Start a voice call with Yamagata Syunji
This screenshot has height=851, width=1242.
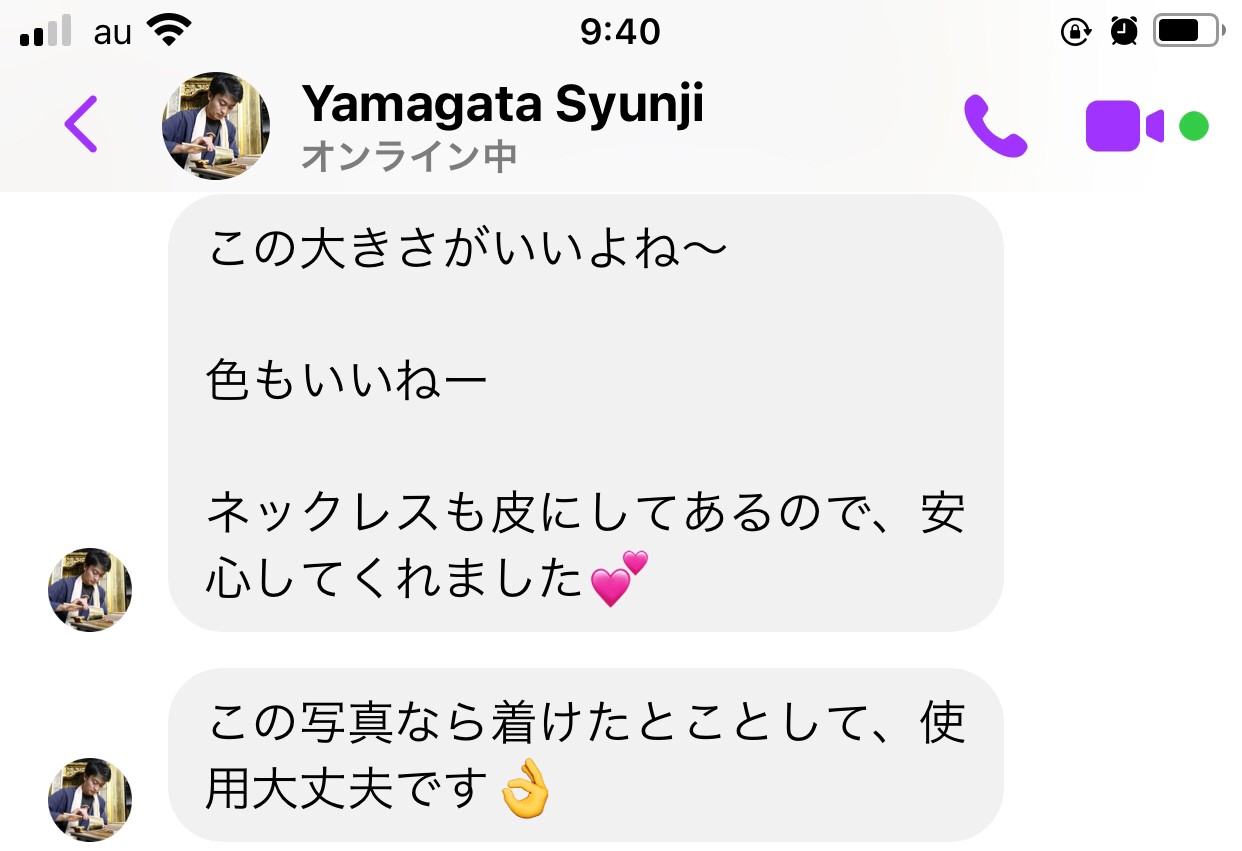pyautogui.click(x=995, y=126)
